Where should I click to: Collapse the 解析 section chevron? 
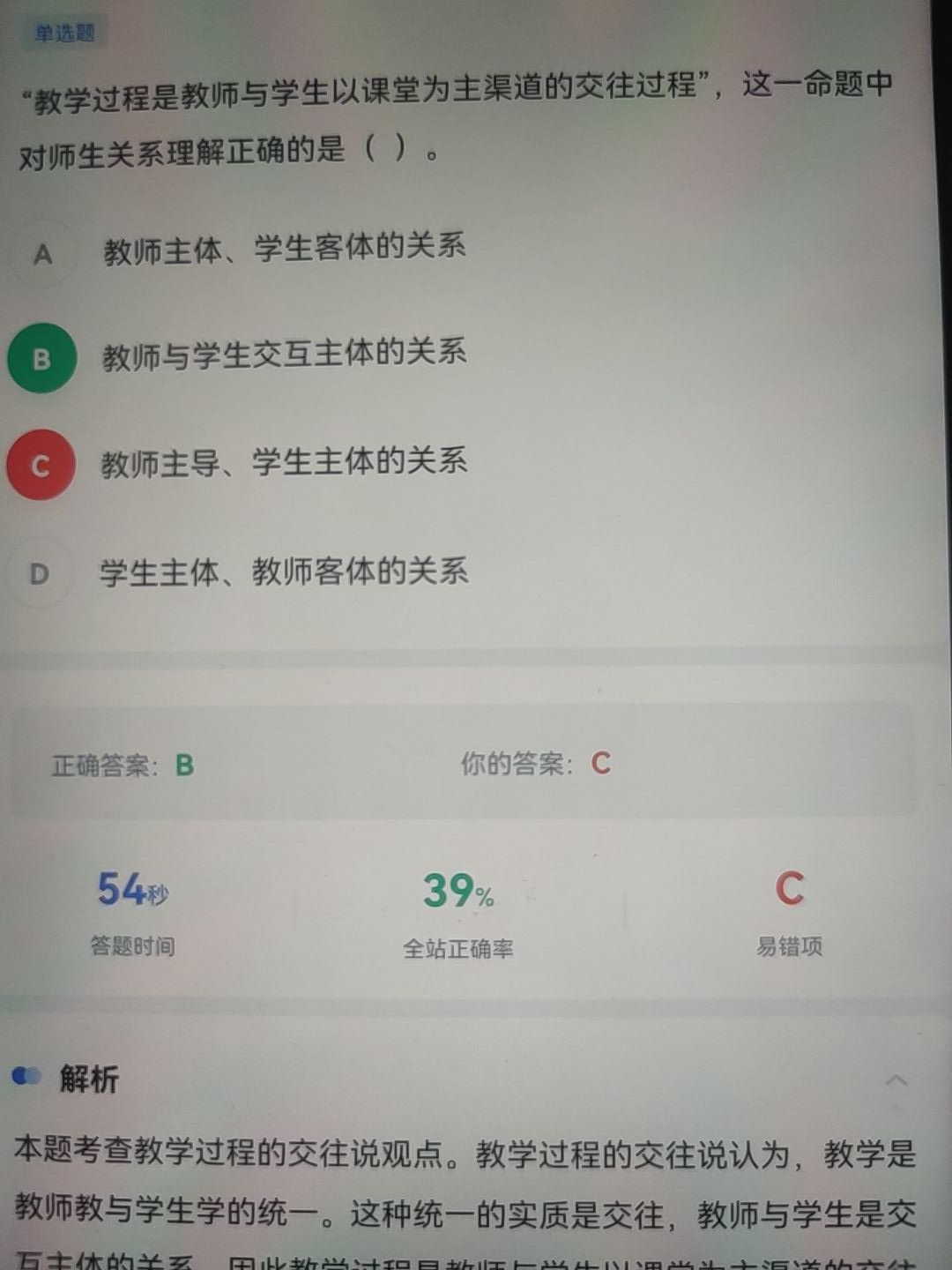(x=896, y=1079)
